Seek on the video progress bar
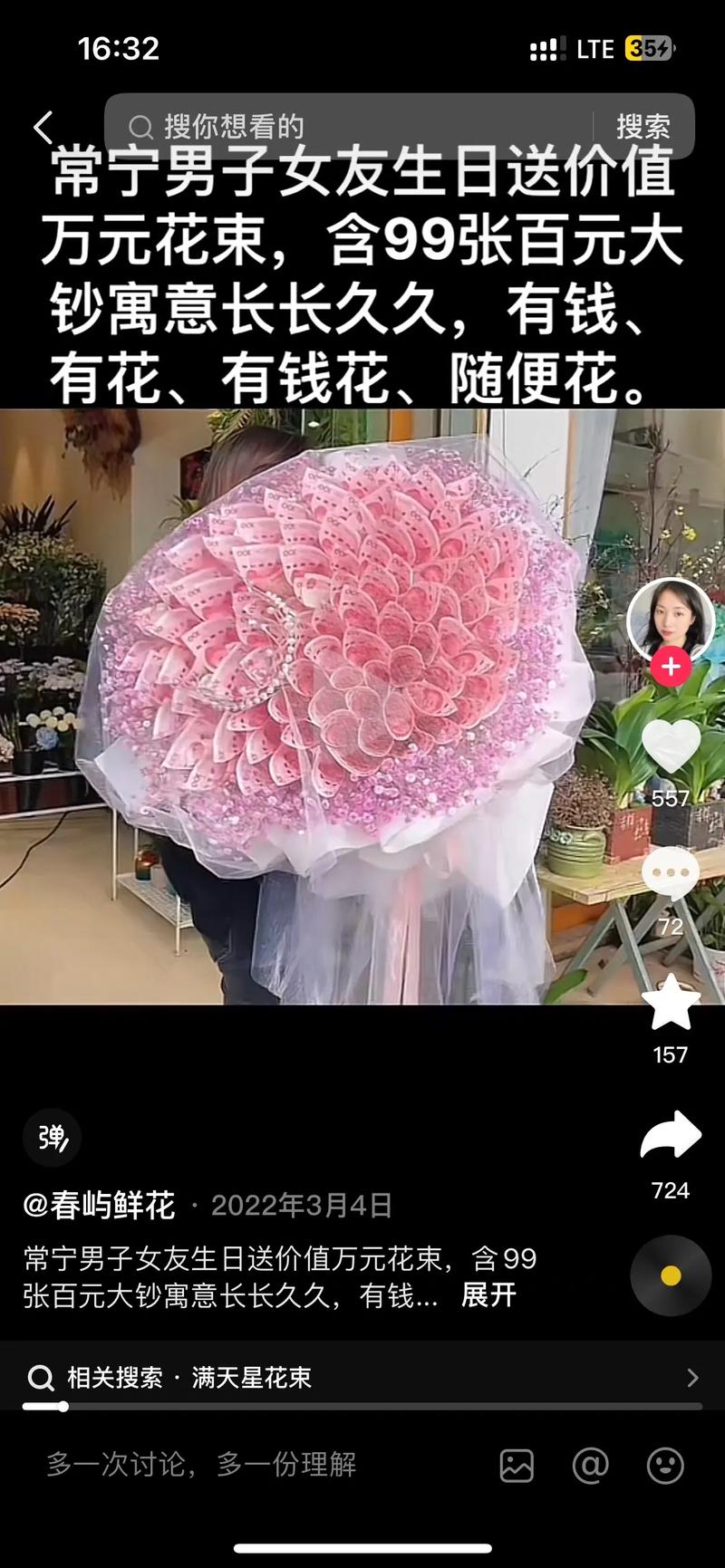The height and width of the screenshot is (1568, 725). click(362, 1407)
